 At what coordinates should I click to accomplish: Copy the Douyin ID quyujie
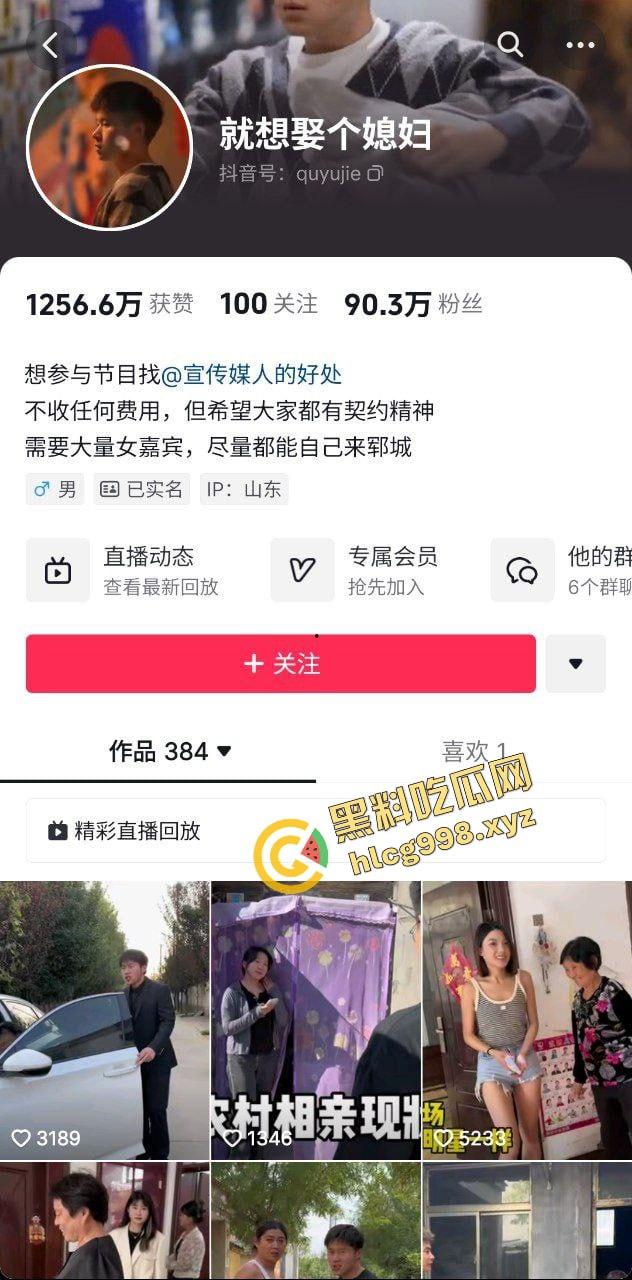pos(375,174)
